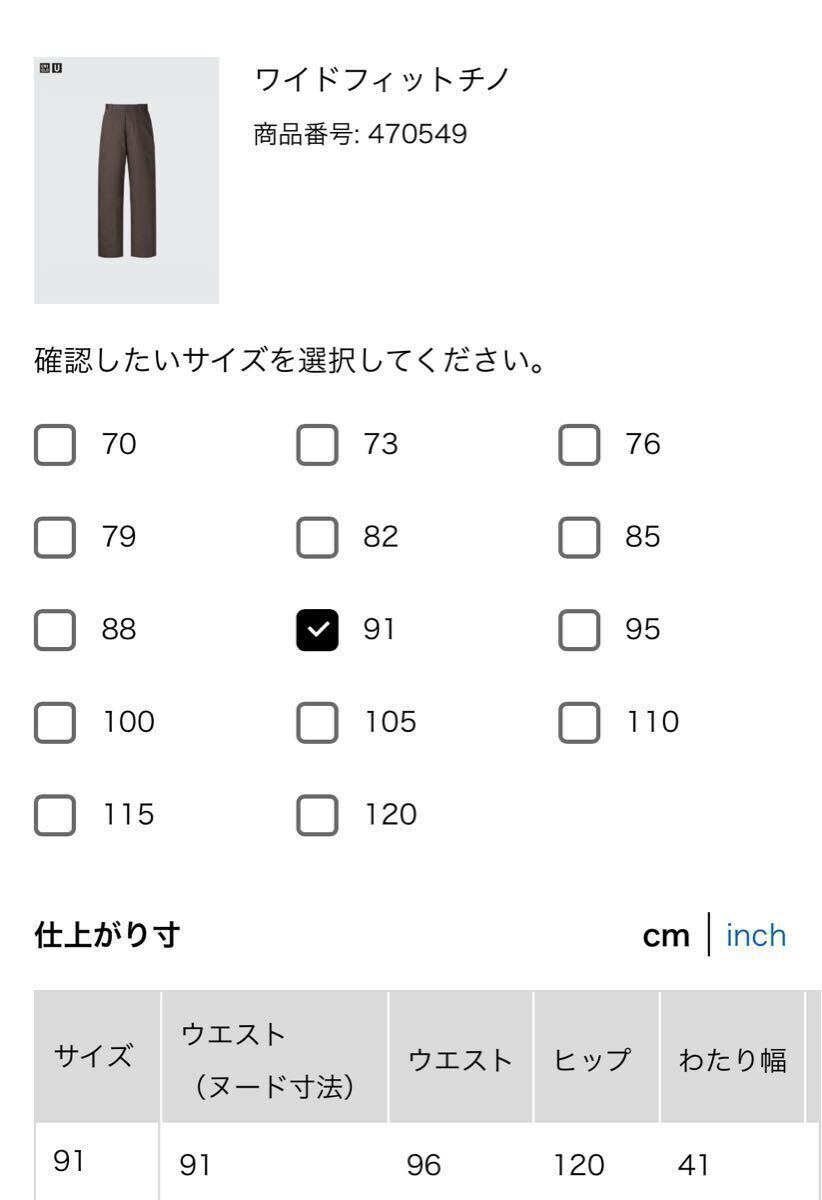Screen dimensions: 822x1200
Task: Uncheck the selected size 91 checkbox
Action: [x=317, y=629]
